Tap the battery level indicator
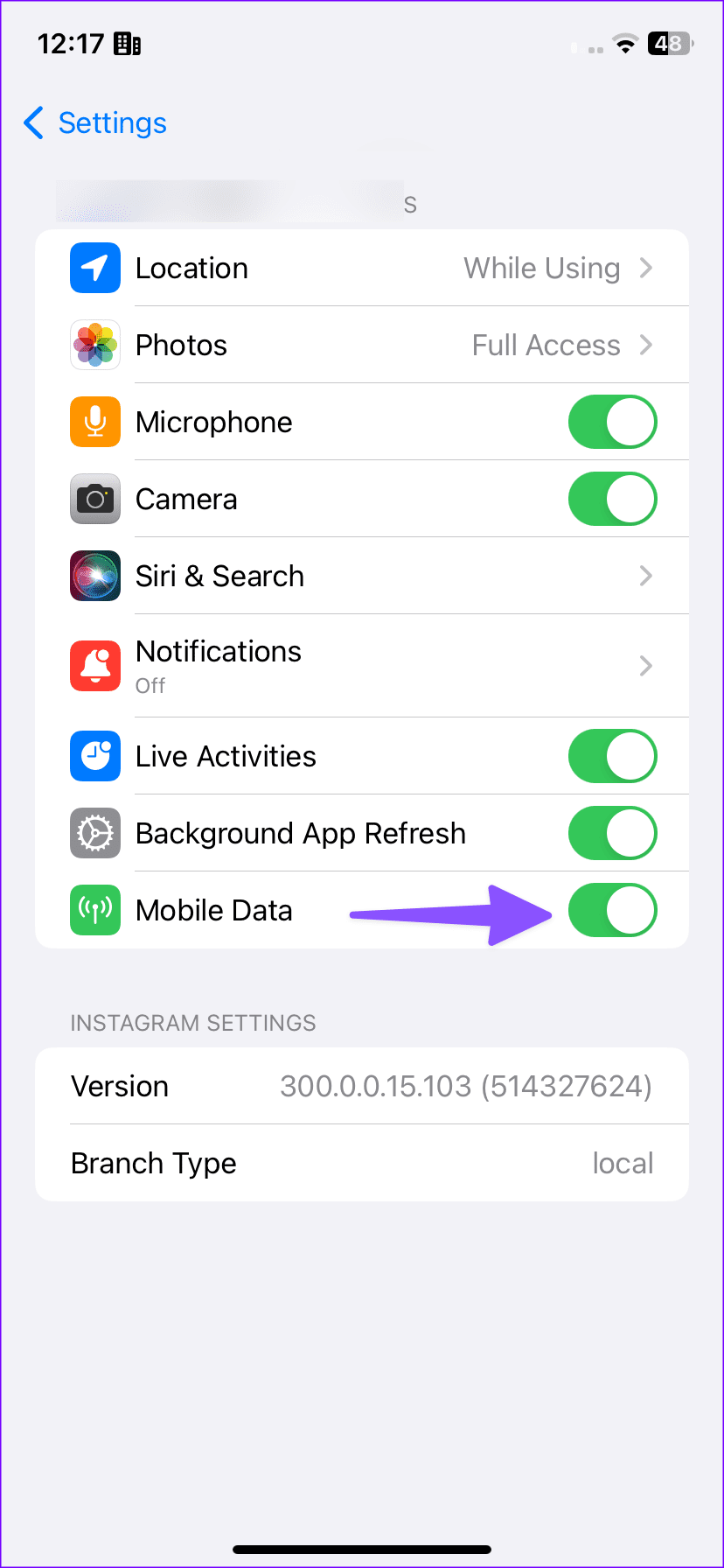Image resolution: width=724 pixels, height=1568 pixels. (x=669, y=44)
